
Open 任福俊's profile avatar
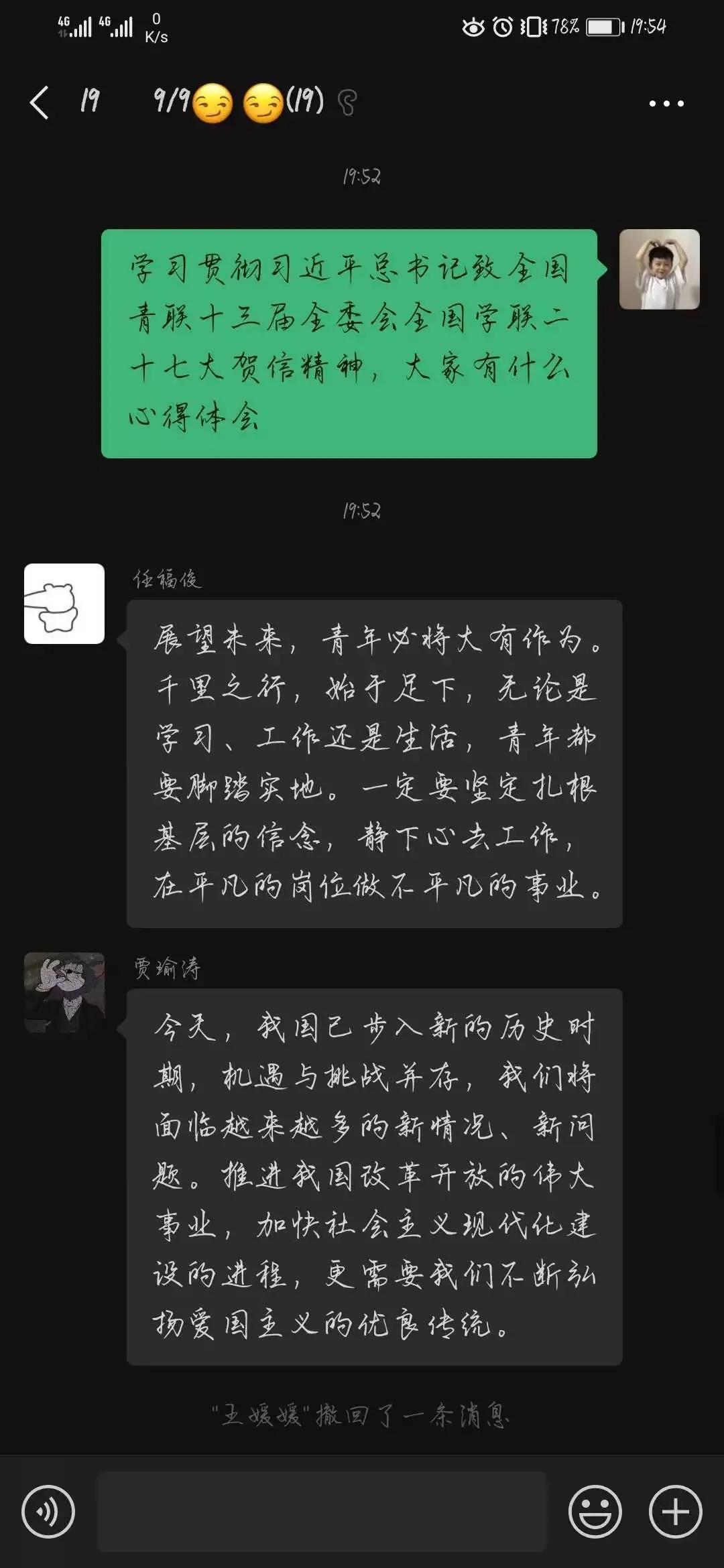(x=64, y=604)
